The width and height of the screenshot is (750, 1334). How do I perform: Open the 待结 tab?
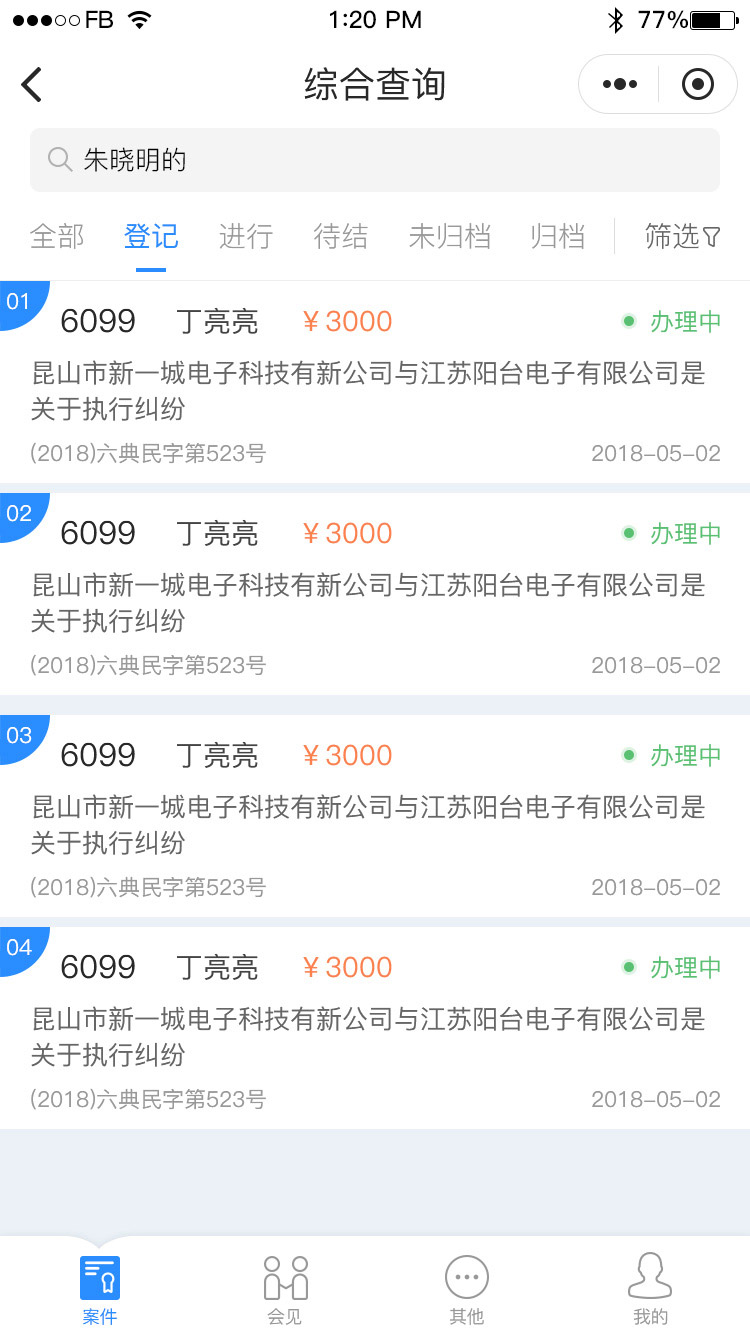click(341, 236)
